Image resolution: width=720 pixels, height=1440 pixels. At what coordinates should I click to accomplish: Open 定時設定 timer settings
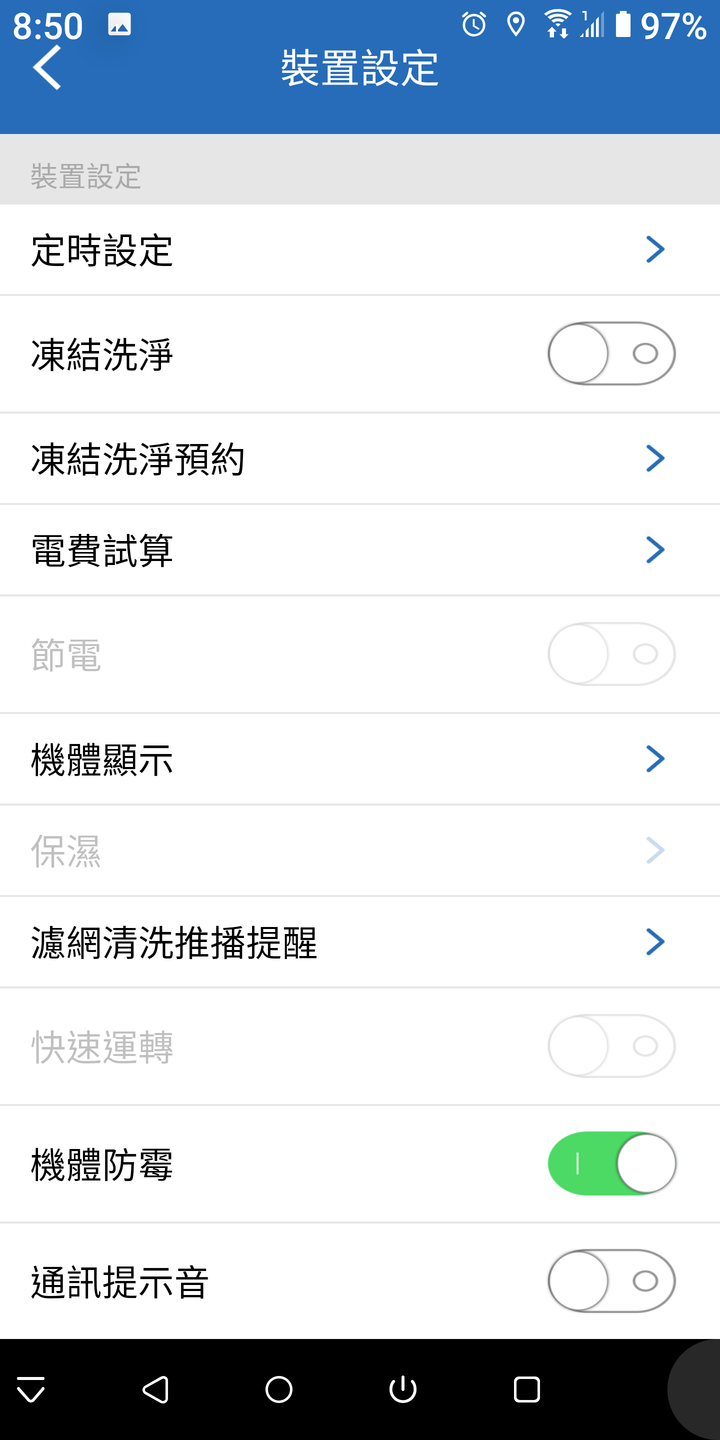point(360,250)
